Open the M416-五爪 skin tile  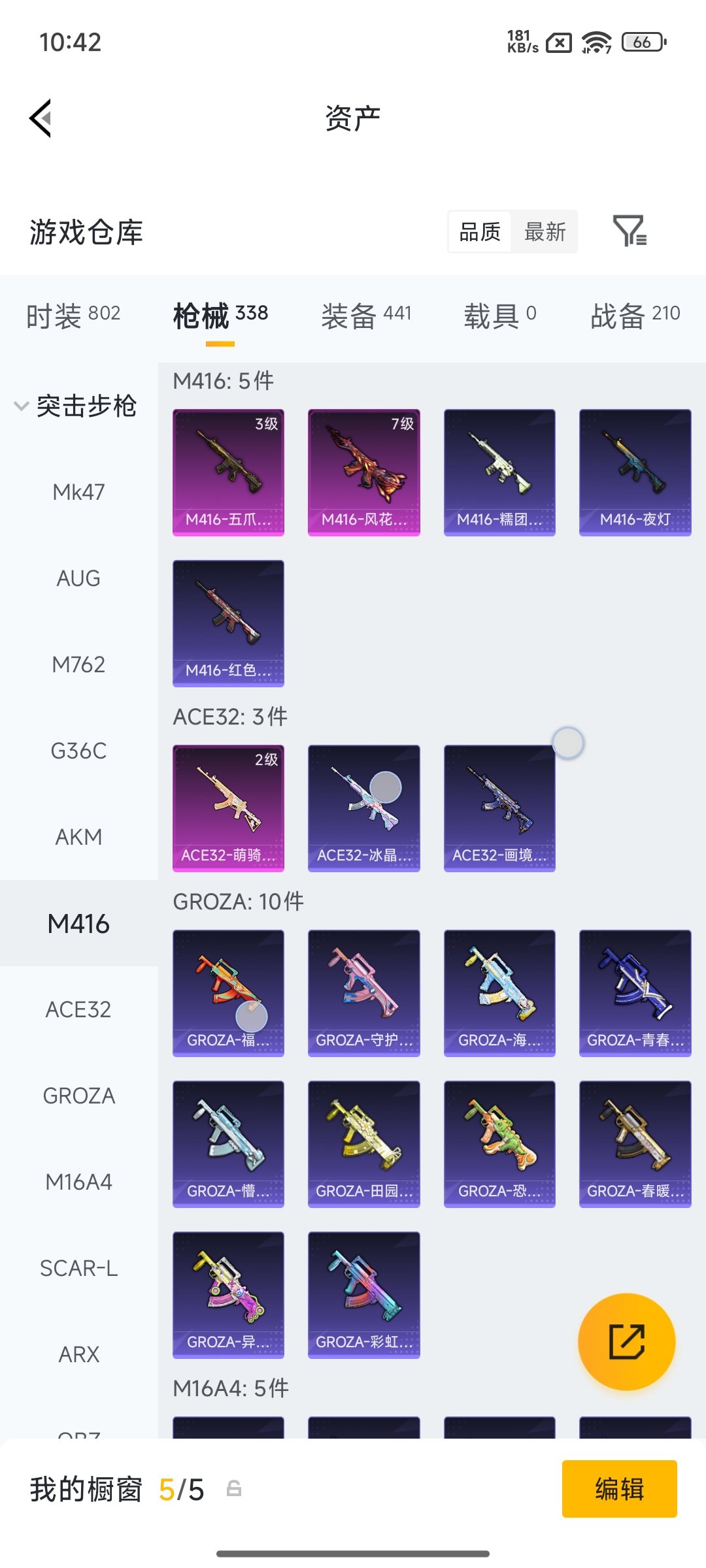coord(228,472)
